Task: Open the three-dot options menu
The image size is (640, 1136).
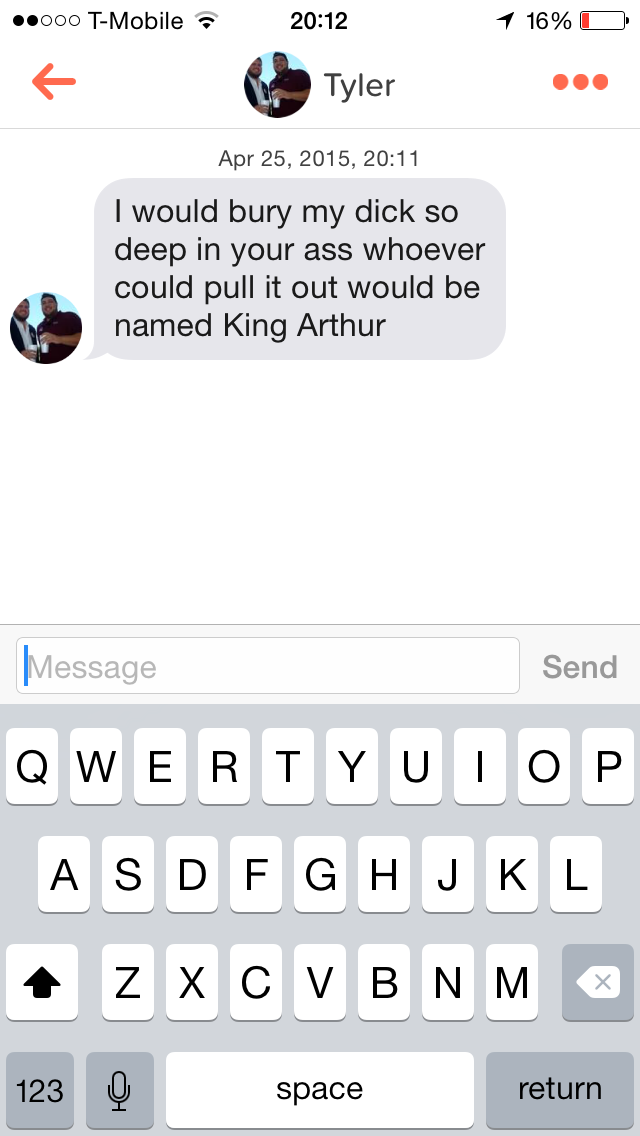Action: [x=580, y=82]
